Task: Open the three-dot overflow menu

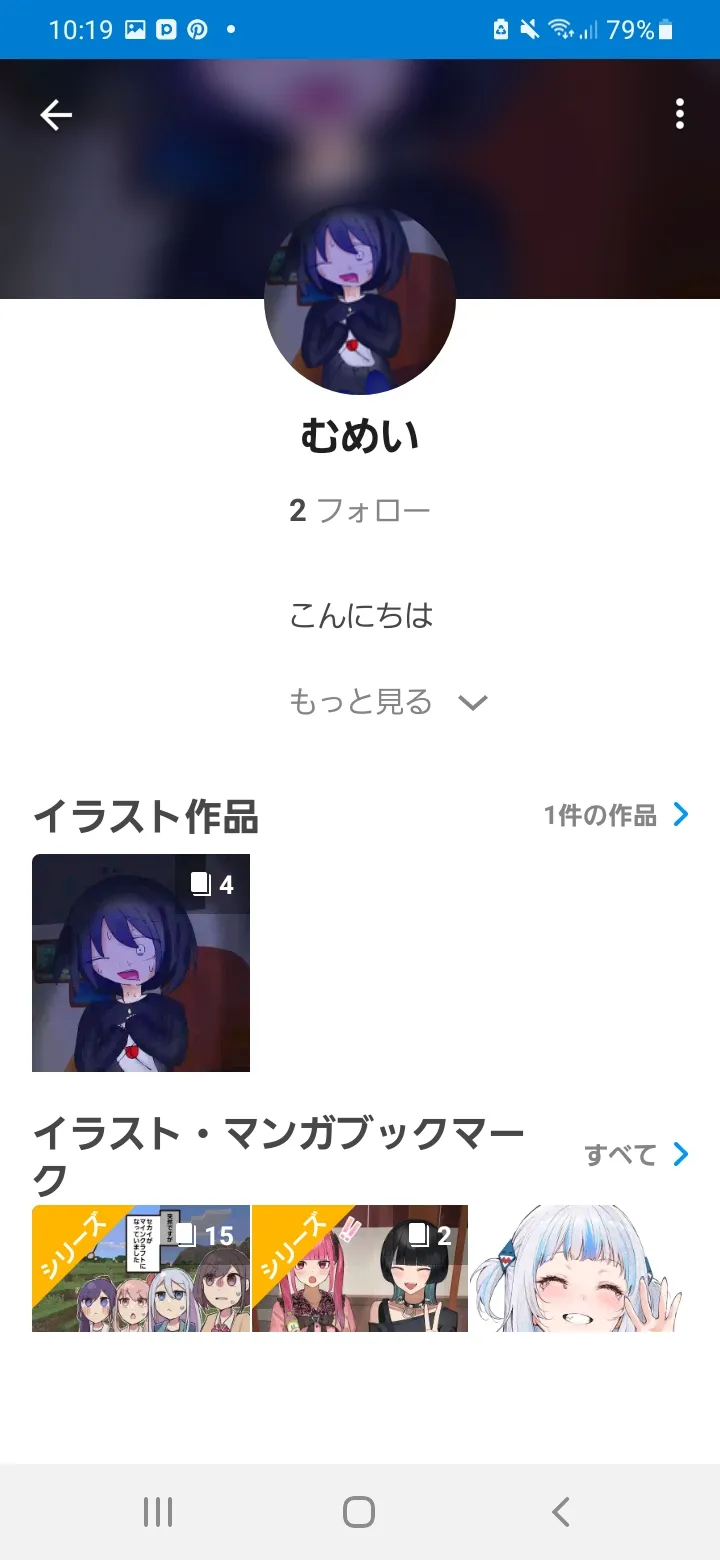Action: point(680,114)
